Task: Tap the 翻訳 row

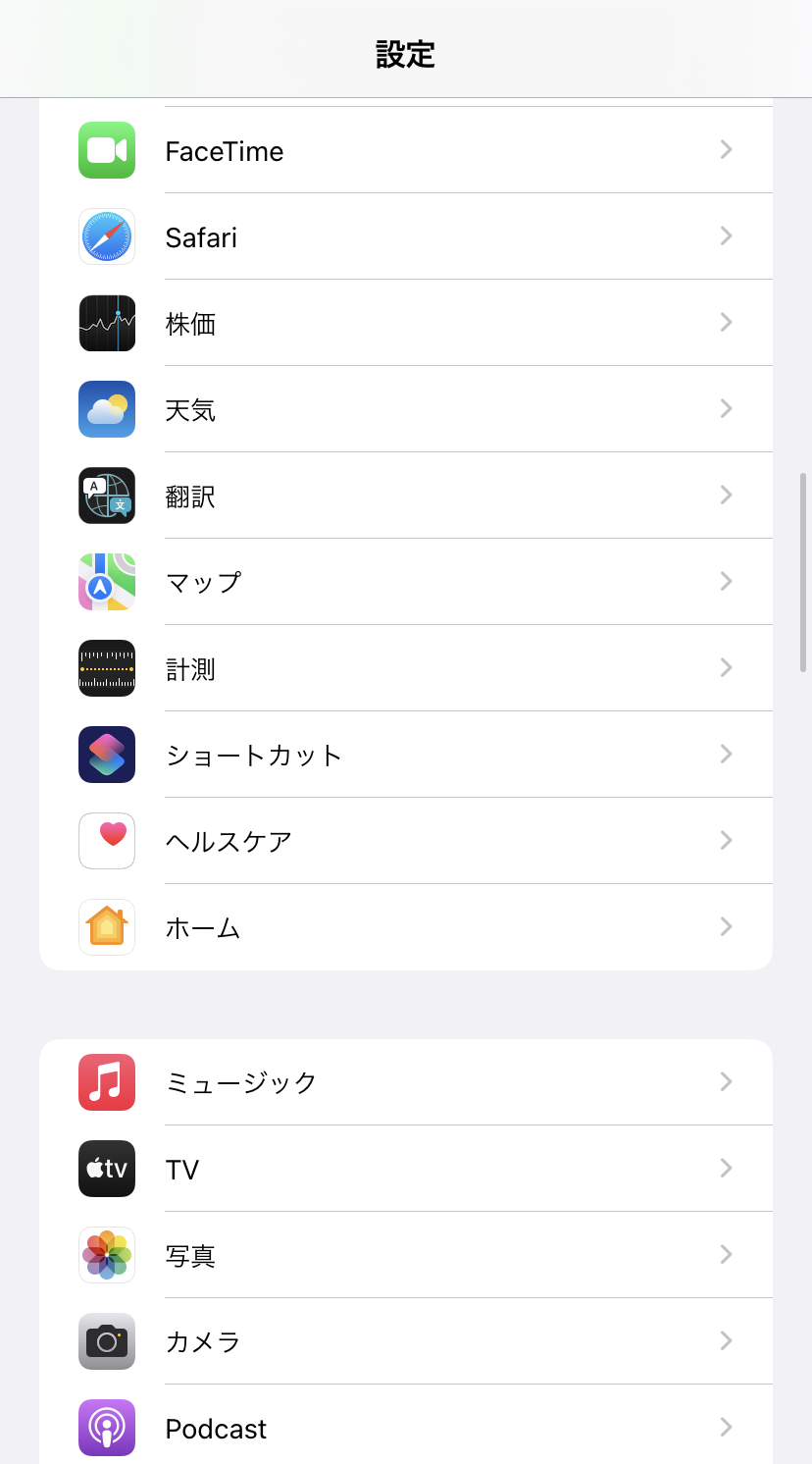Action: click(x=406, y=496)
